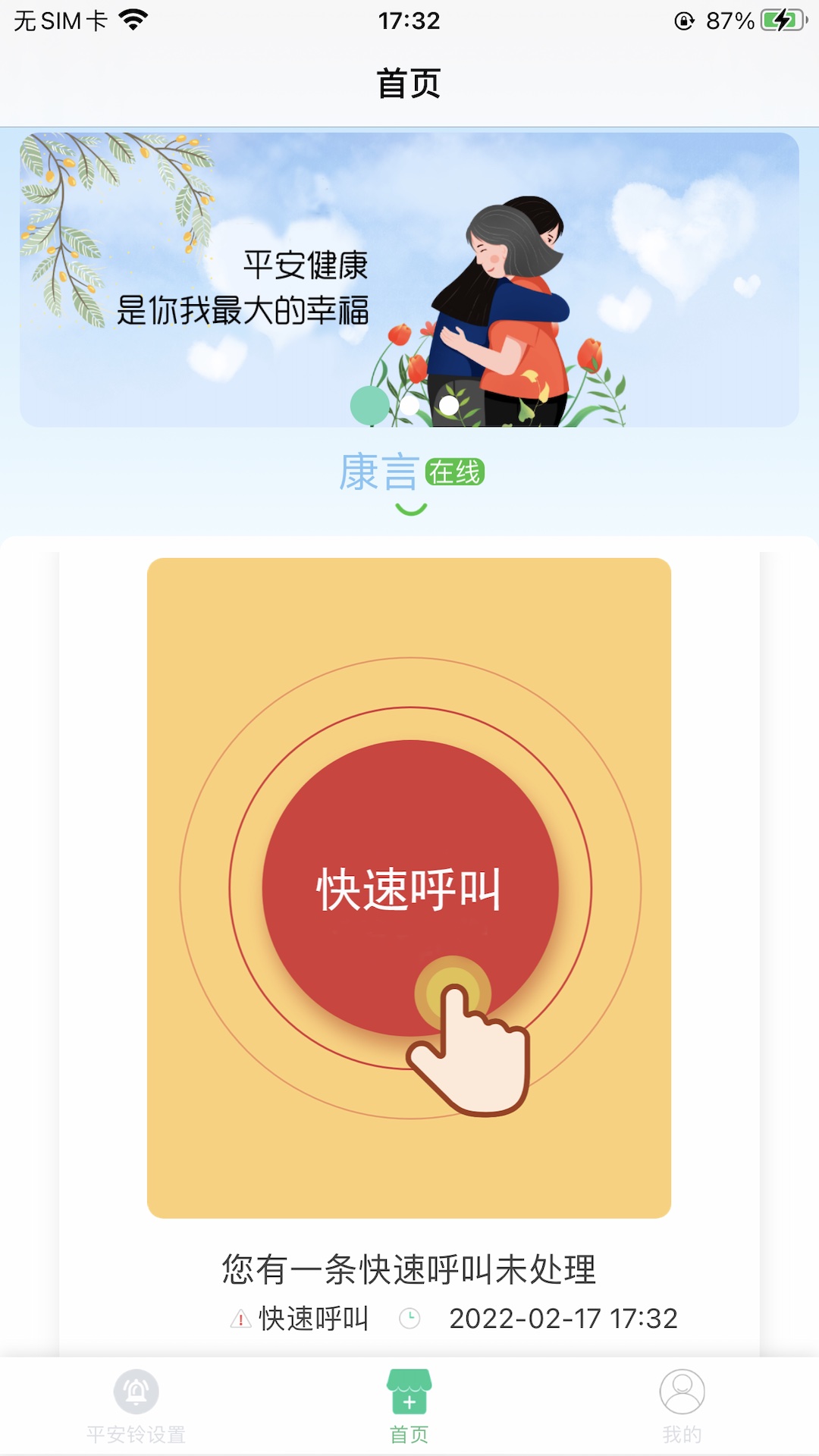Viewport: 819px width, 1456px height.
Task: Go to the 首页 home tab
Action: point(409,1407)
